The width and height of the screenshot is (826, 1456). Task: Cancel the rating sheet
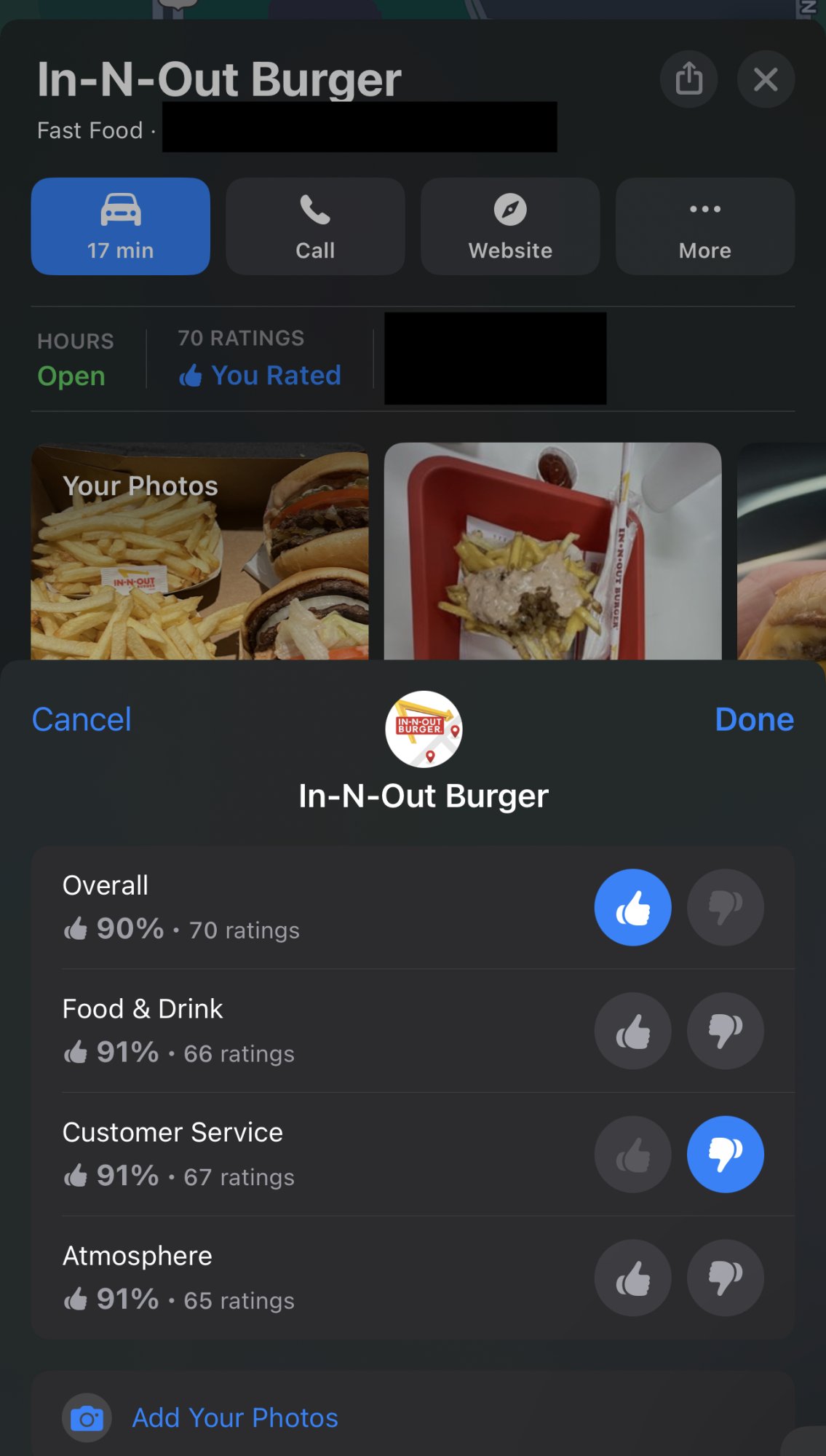pyautogui.click(x=82, y=719)
